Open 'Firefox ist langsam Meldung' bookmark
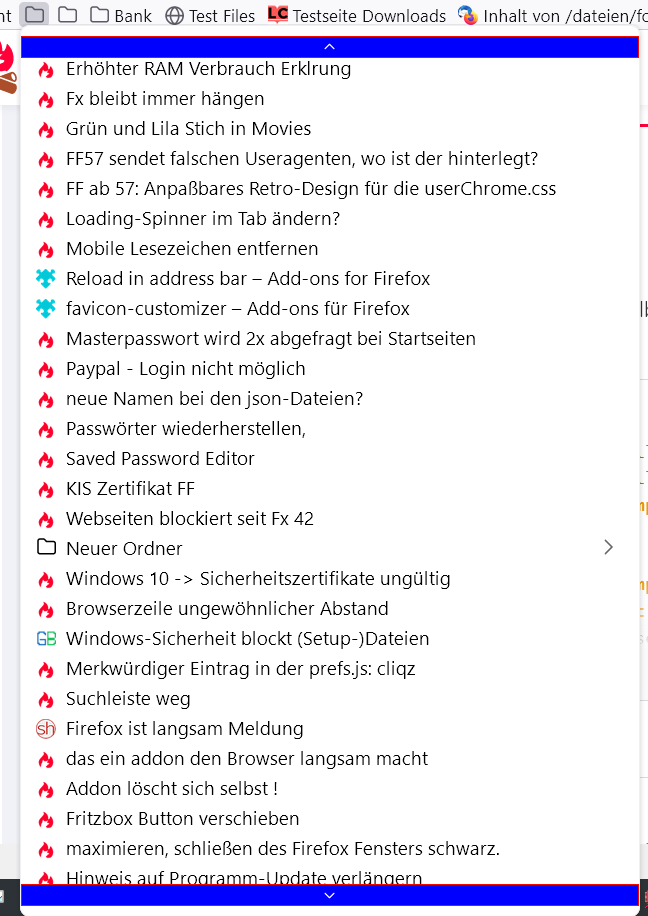This screenshot has width=648, height=916. point(184,729)
